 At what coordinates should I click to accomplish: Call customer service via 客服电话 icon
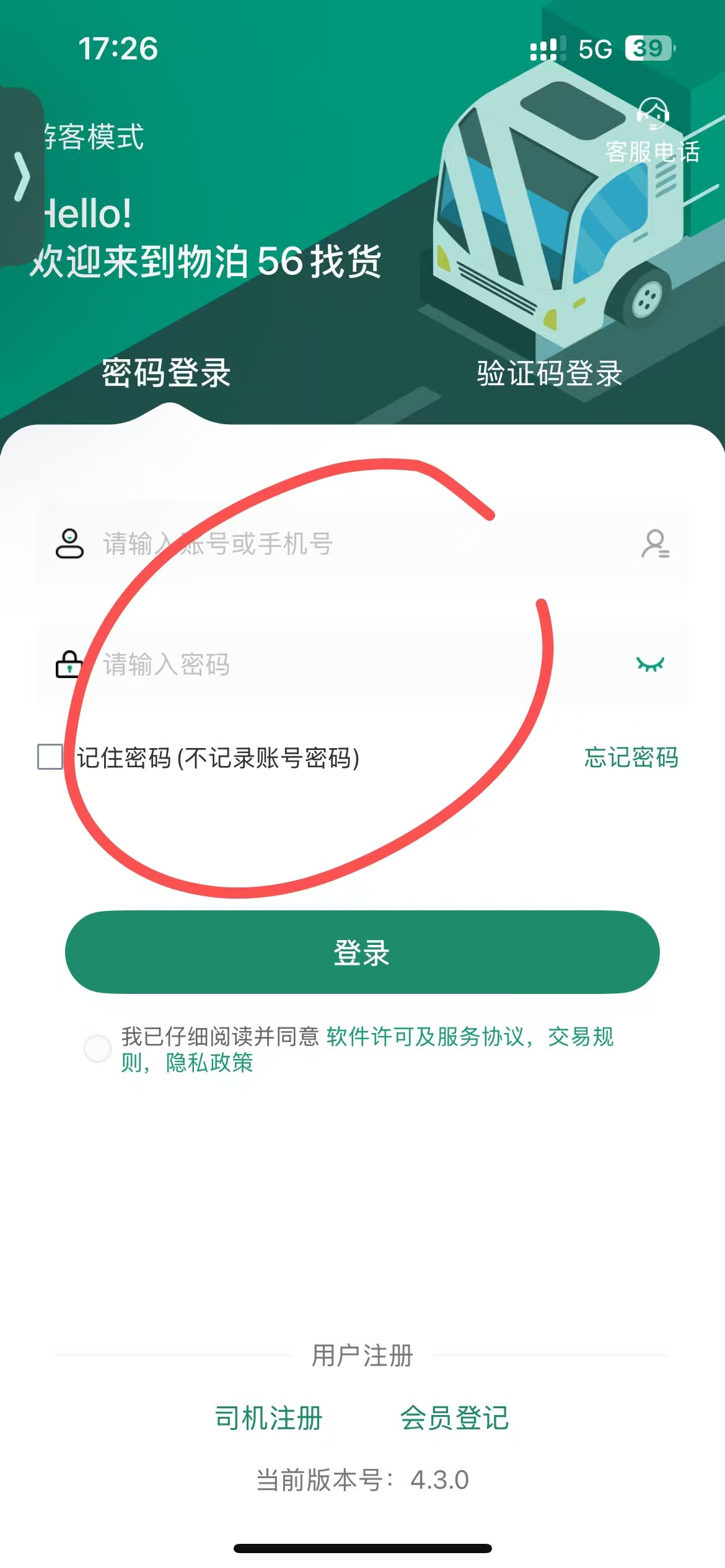tap(652, 131)
